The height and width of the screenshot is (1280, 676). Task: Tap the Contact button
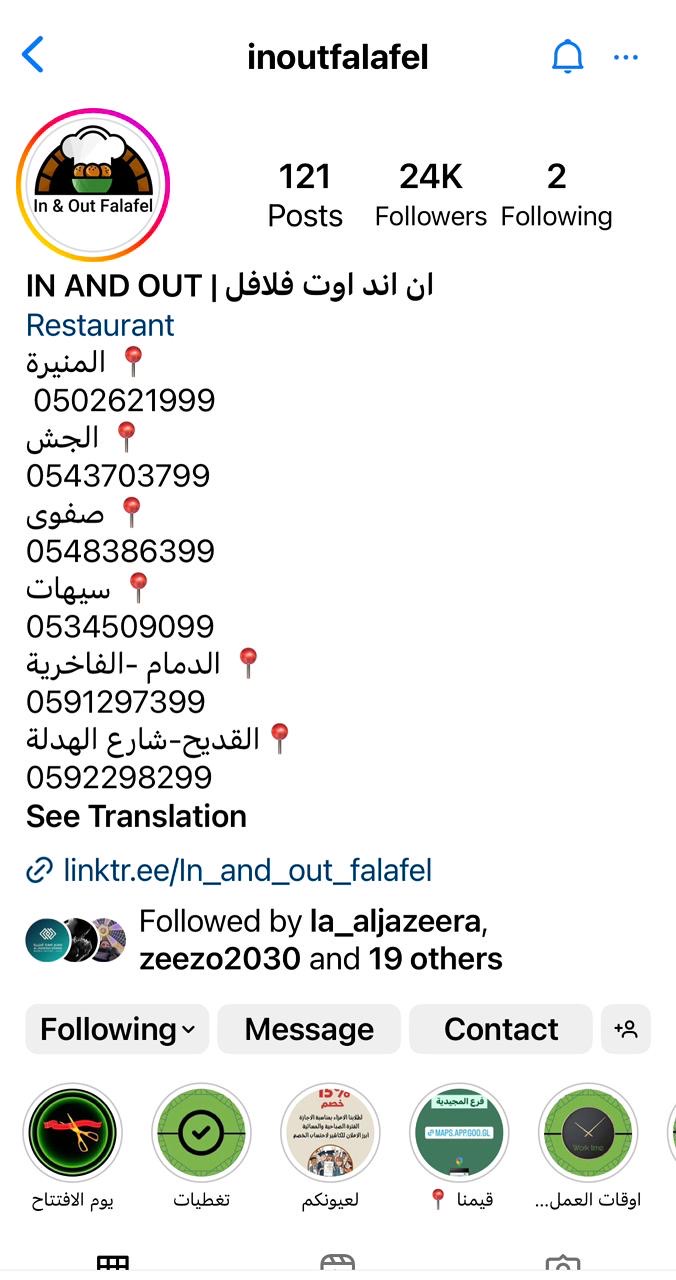click(501, 1029)
